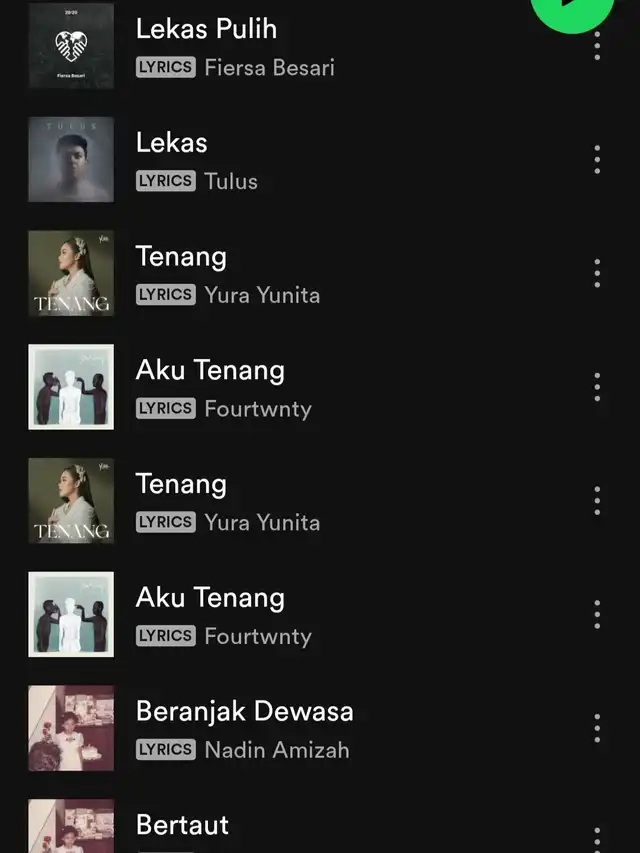Open the three-dot menu for Tulus's Lekas
Image resolution: width=640 pixels, height=853 pixels.
pyautogui.click(x=597, y=160)
